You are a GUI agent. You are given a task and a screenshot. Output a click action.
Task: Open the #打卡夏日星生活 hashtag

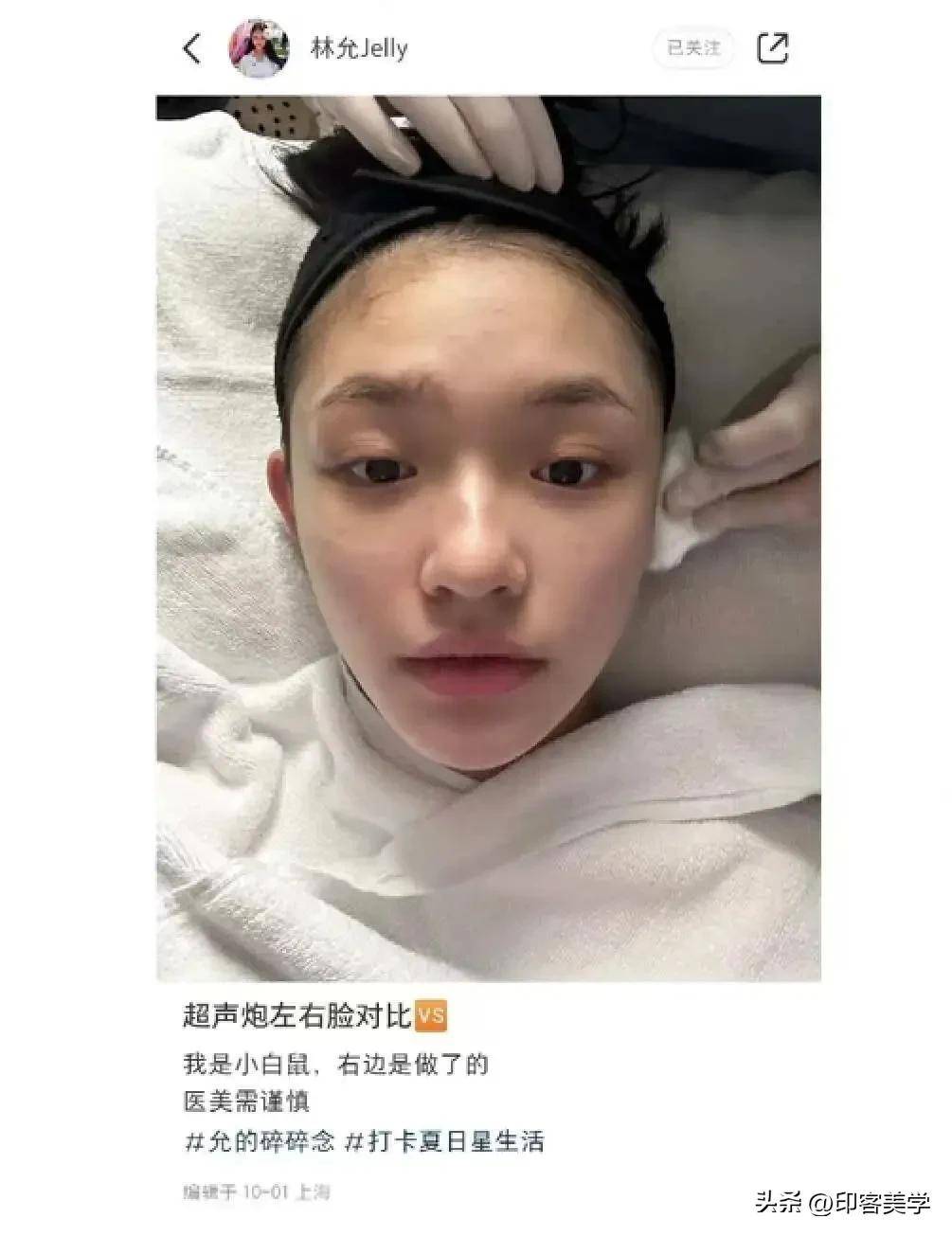coord(444,1140)
